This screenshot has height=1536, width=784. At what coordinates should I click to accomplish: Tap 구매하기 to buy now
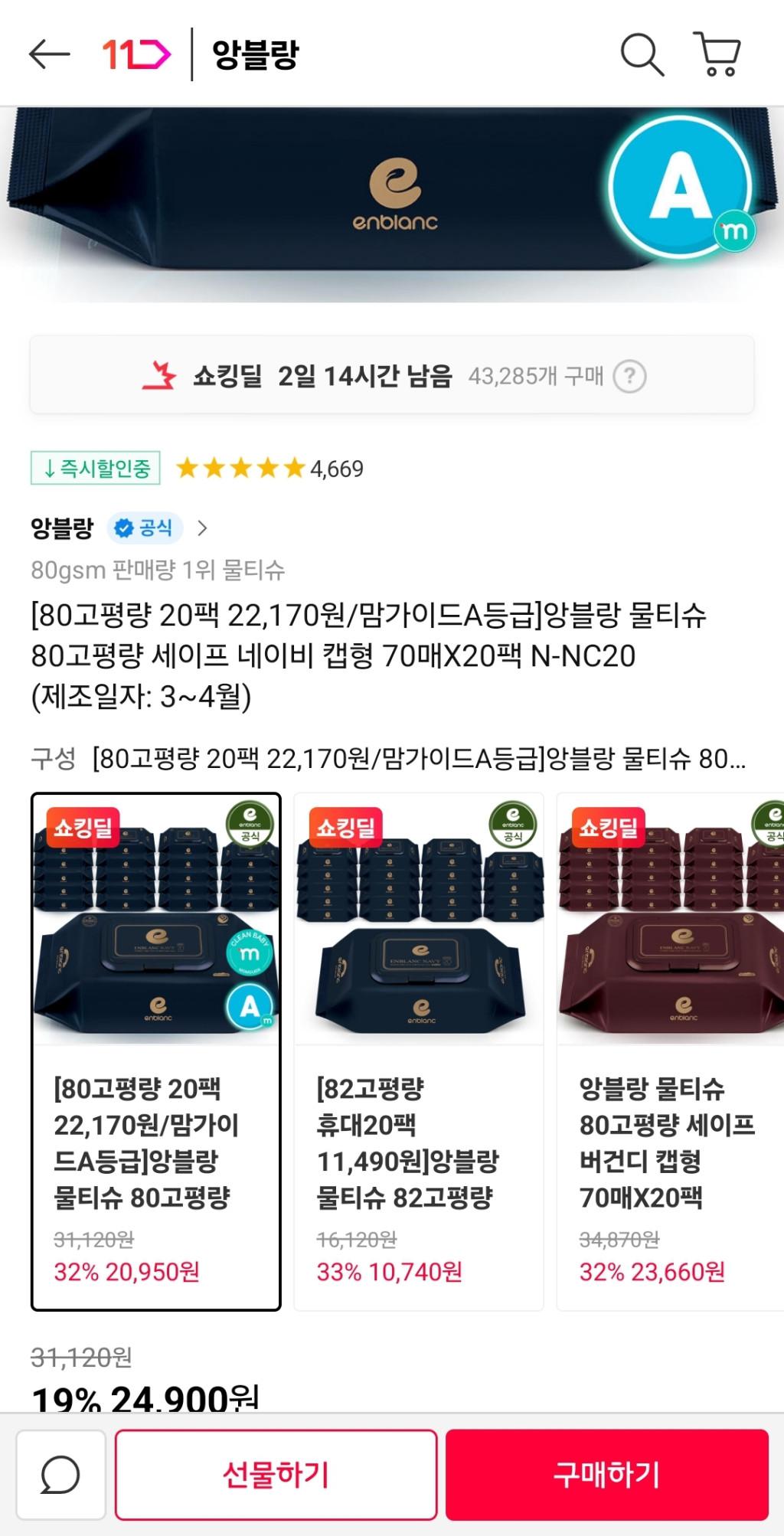(606, 1474)
